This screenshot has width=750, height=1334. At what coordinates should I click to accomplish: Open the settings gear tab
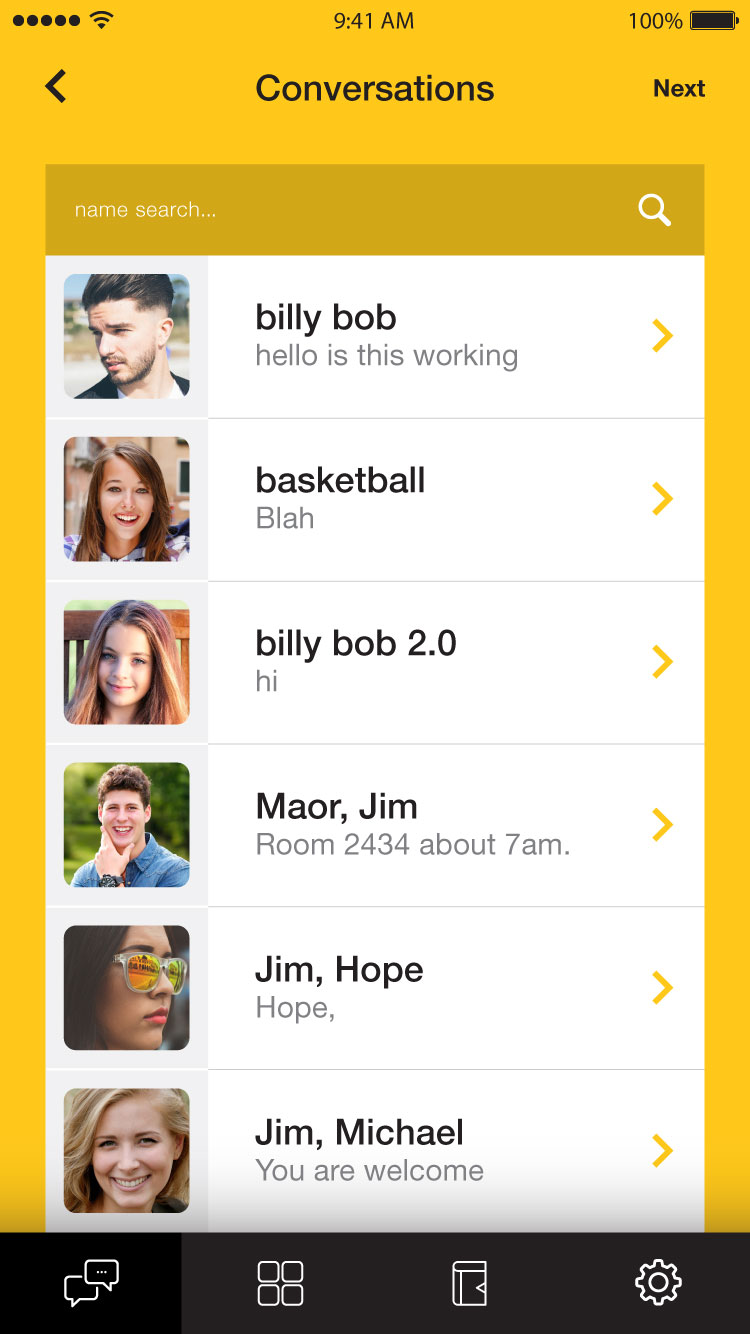[x=657, y=1283]
